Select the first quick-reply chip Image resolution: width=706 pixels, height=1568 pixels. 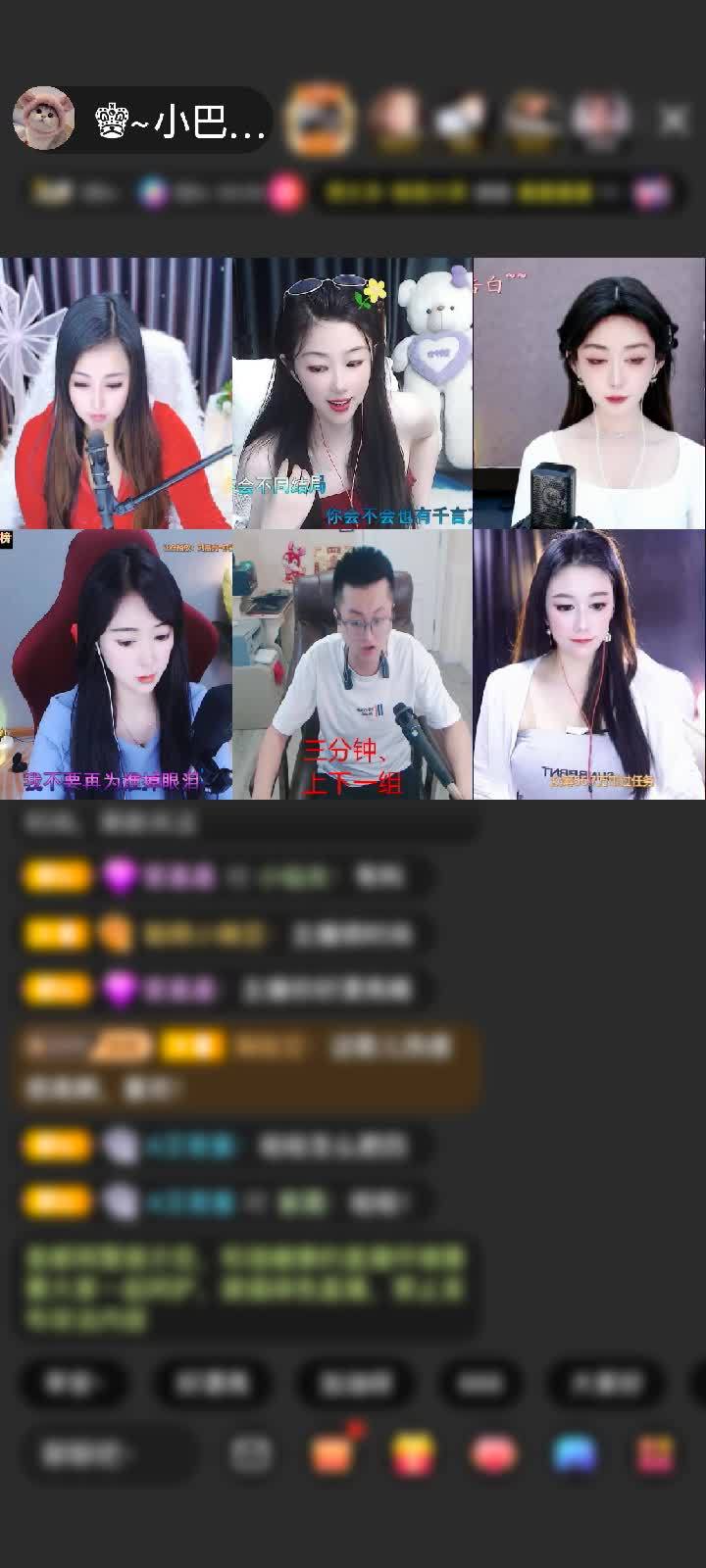click(73, 1383)
